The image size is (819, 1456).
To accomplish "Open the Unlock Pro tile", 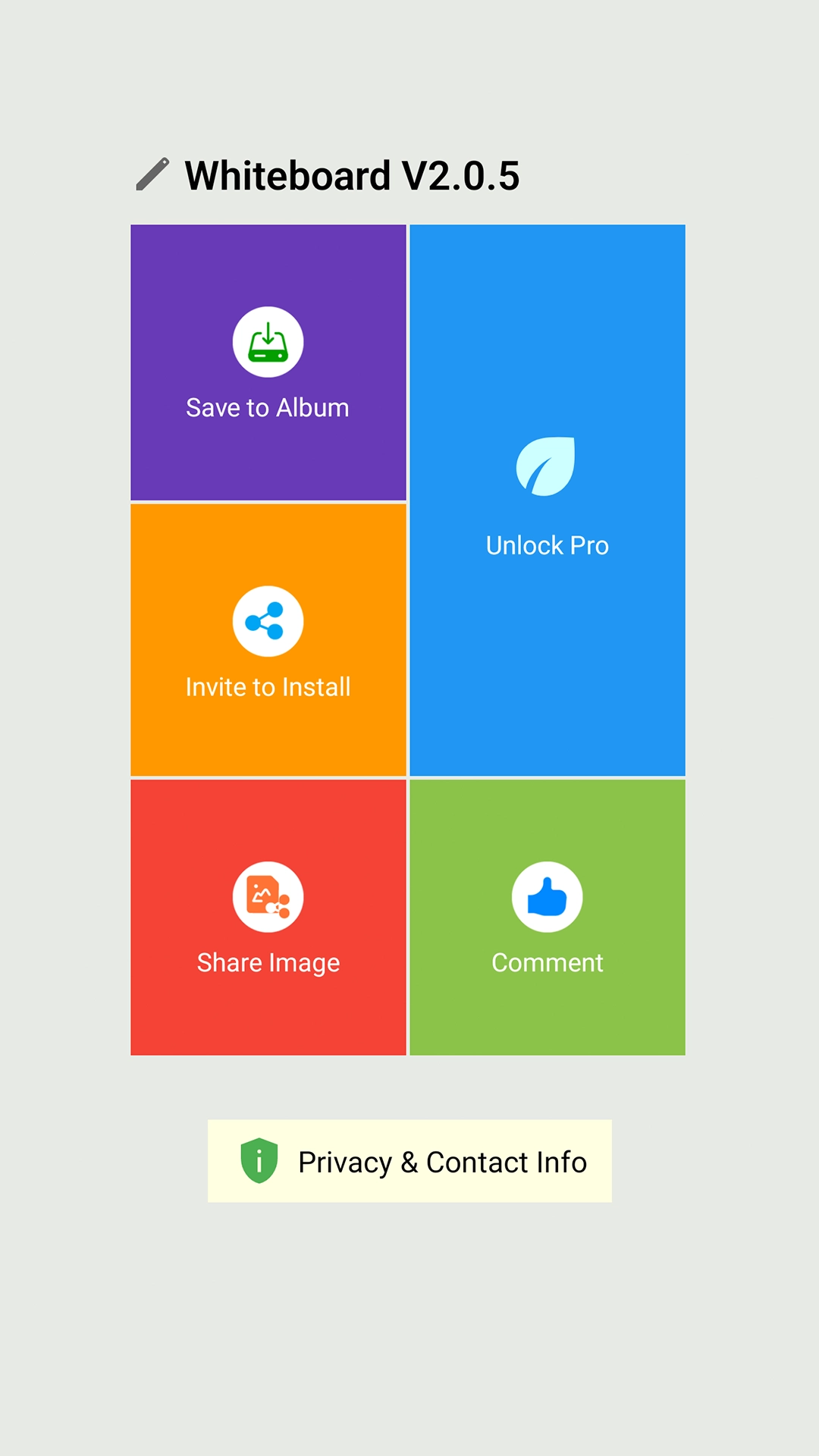I will [x=547, y=500].
